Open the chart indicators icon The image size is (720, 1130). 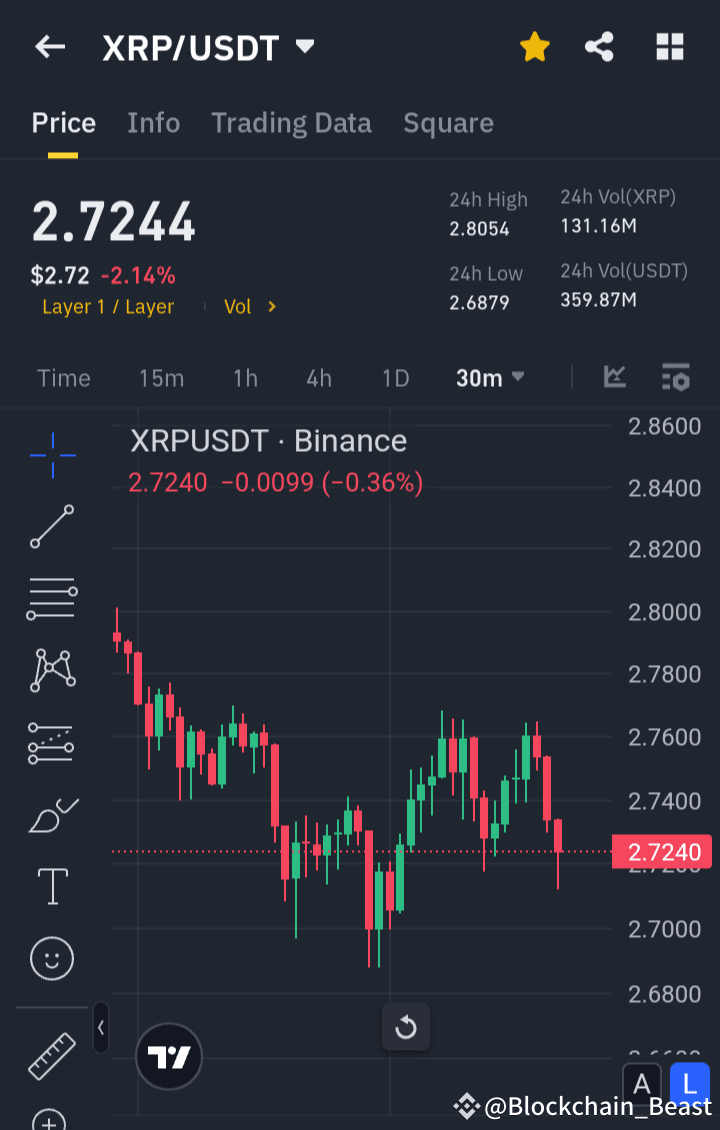coord(614,378)
